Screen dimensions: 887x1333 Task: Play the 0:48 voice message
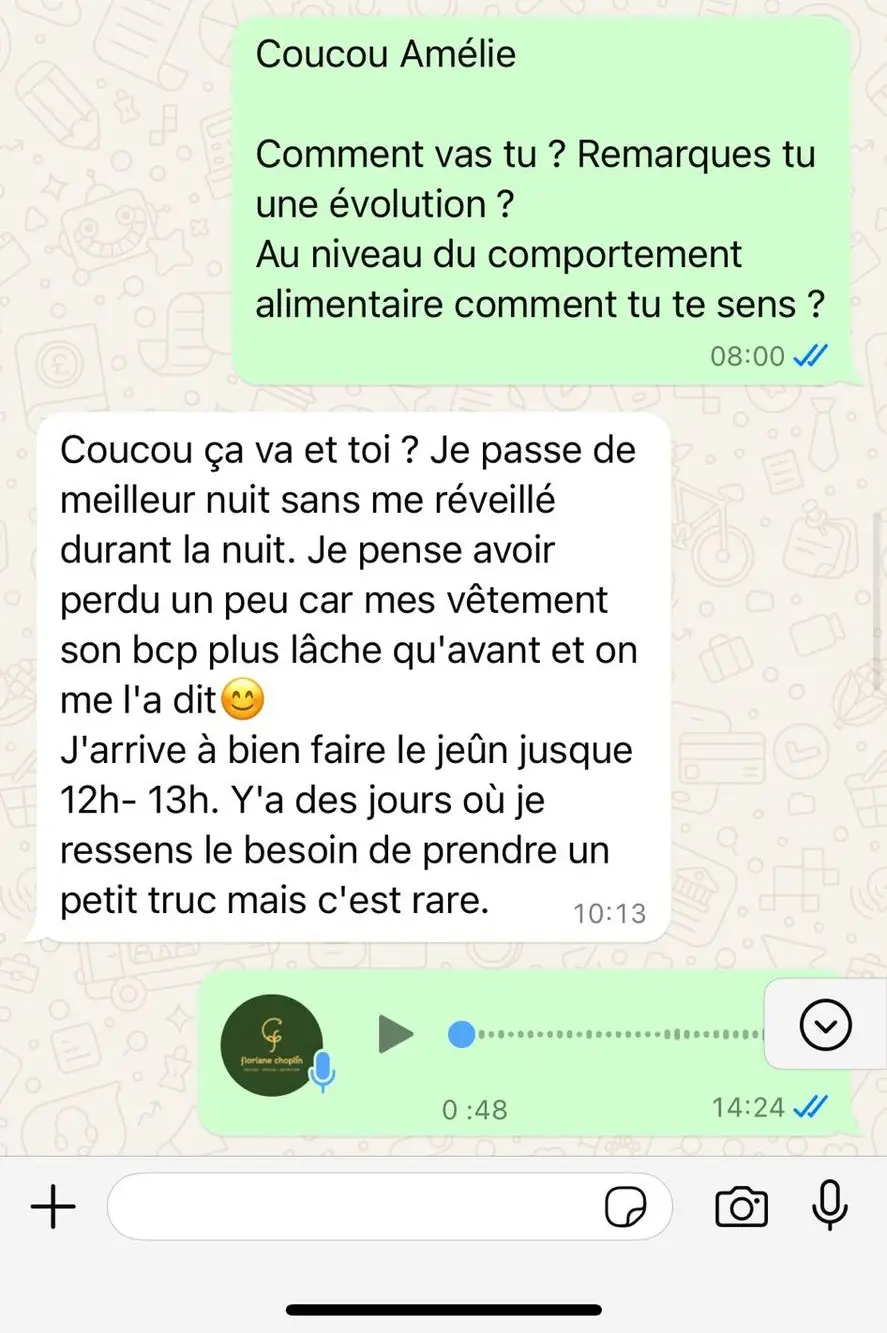tap(396, 1033)
